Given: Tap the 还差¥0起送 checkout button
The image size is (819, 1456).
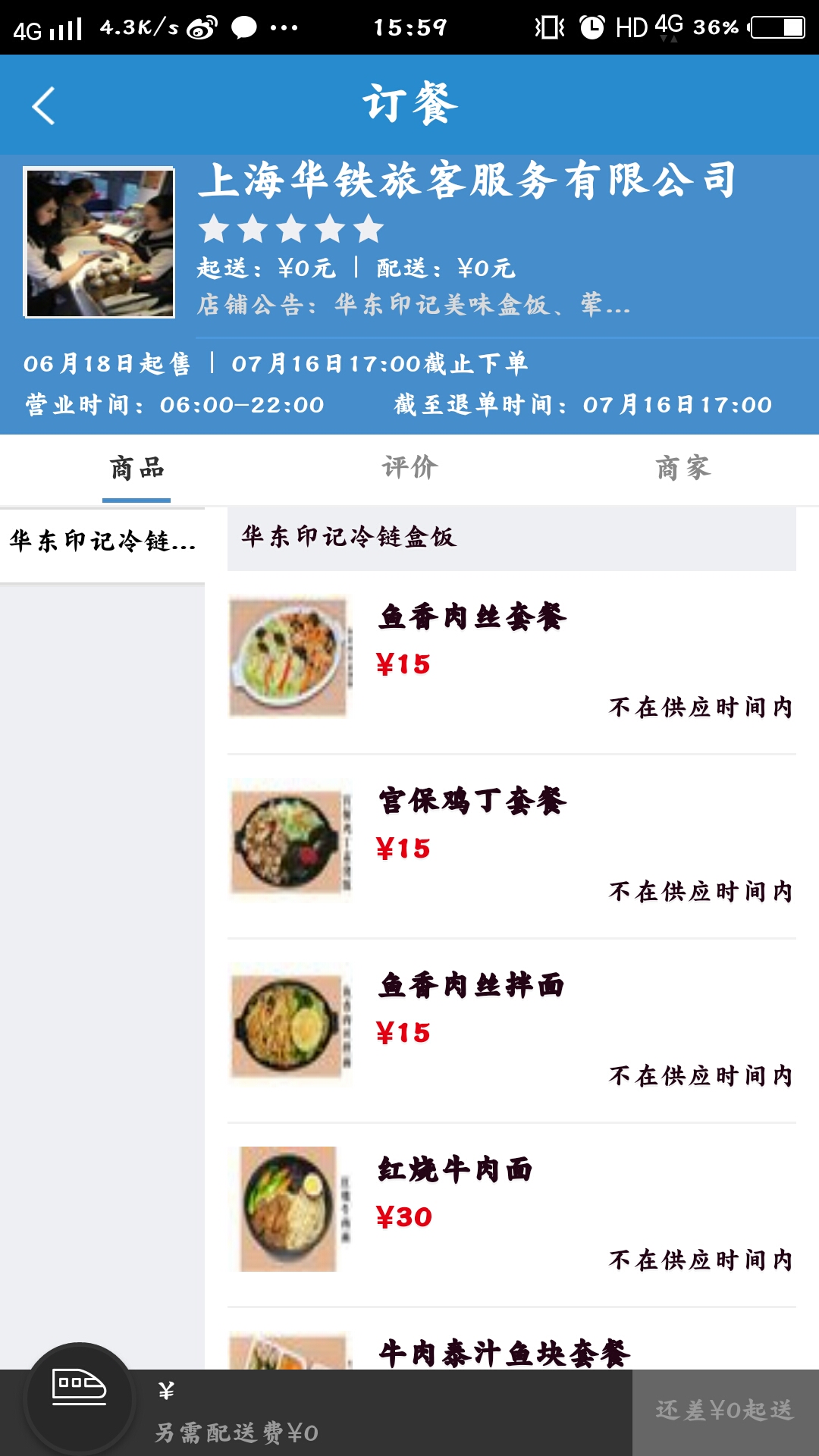Looking at the screenshot, I should pyautogui.click(x=725, y=1412).
